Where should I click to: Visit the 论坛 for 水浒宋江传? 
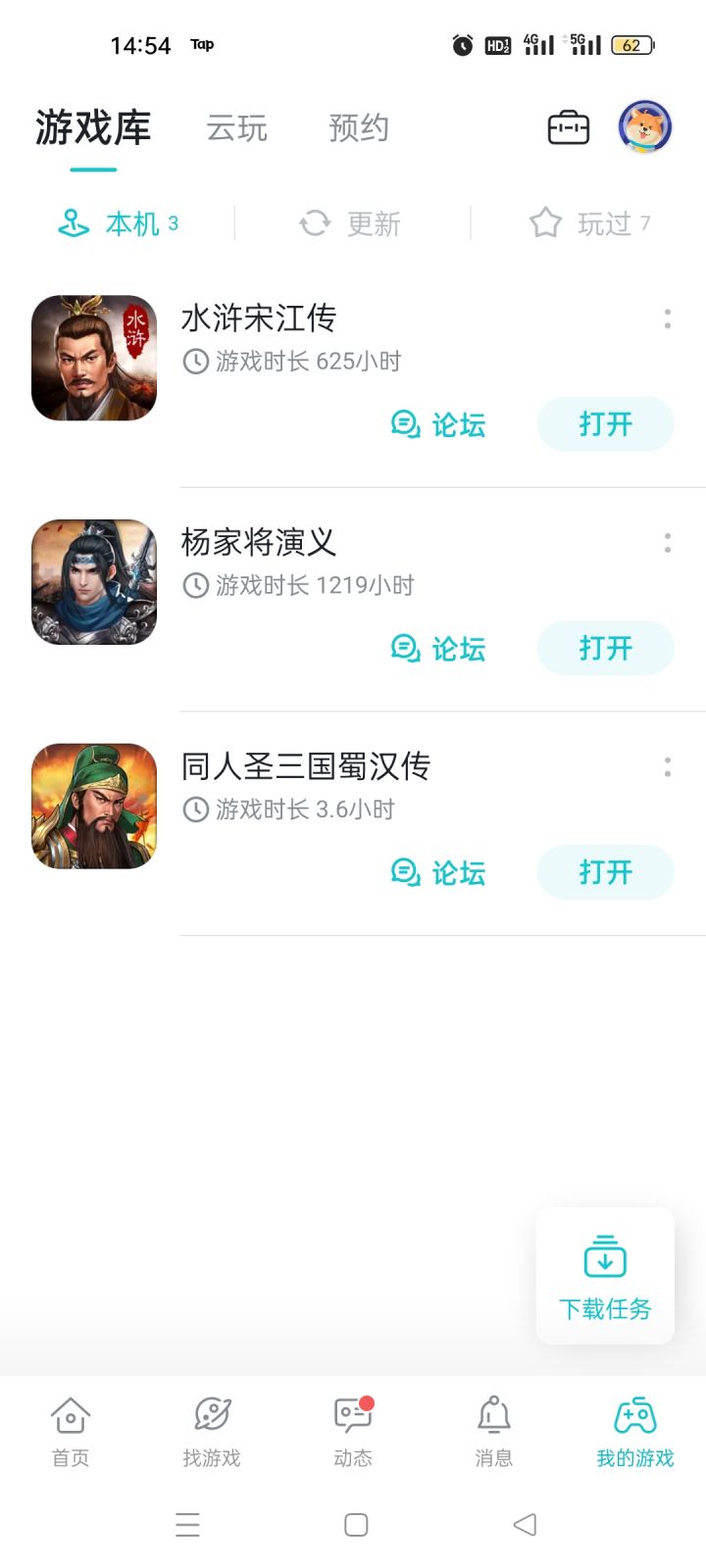pyautogui.click(x=438, y=424)
